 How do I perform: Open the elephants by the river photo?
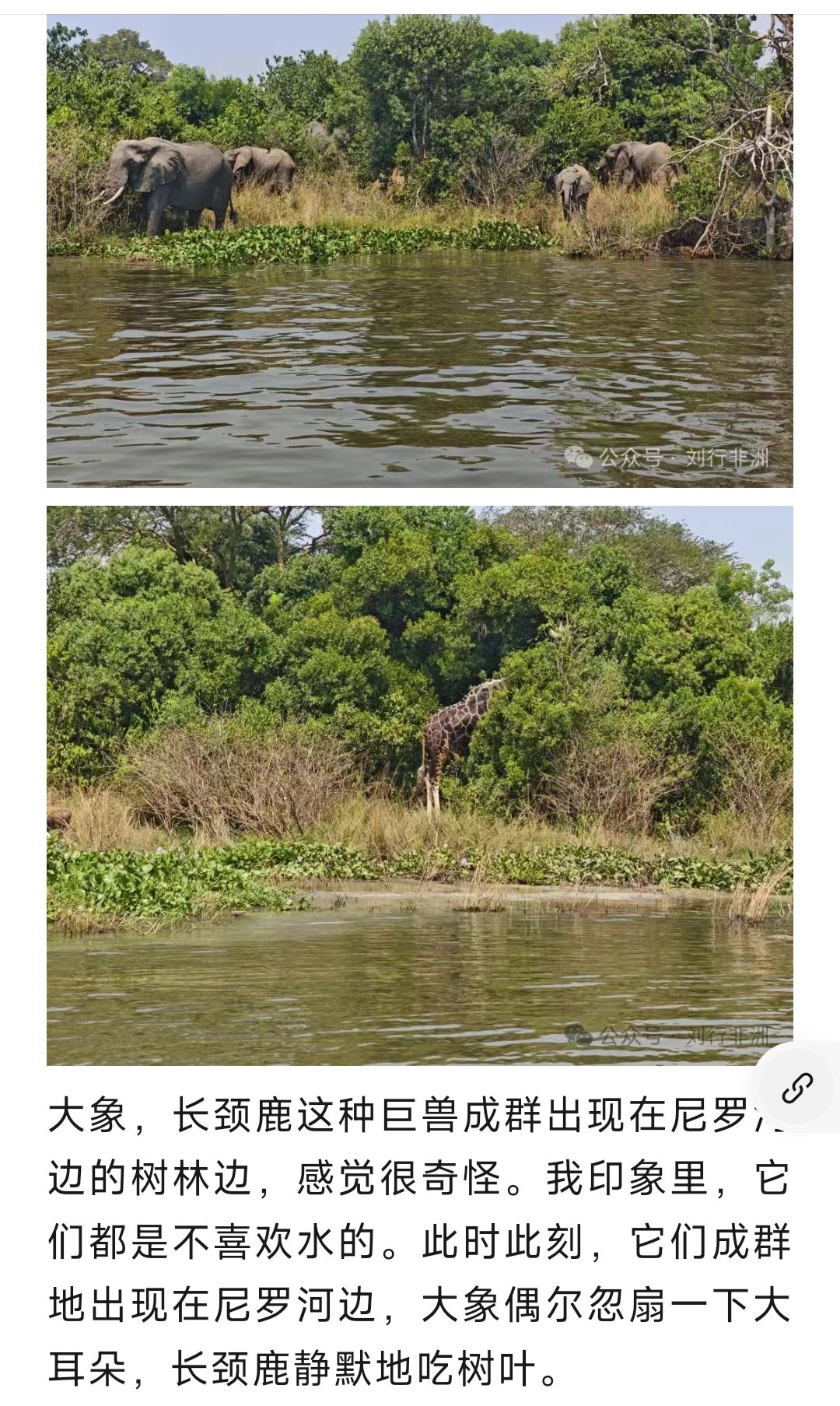420,251
